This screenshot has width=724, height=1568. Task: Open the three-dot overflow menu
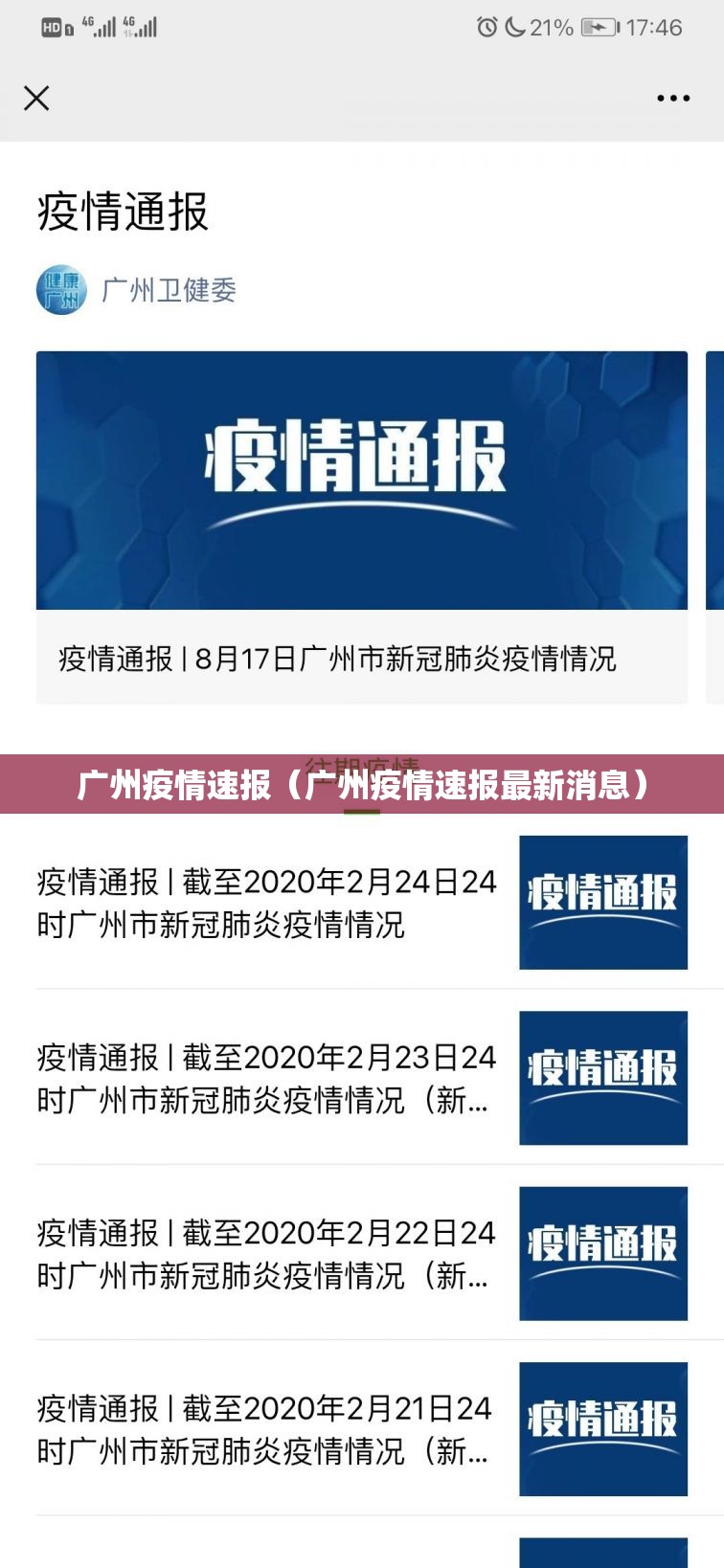673,98
